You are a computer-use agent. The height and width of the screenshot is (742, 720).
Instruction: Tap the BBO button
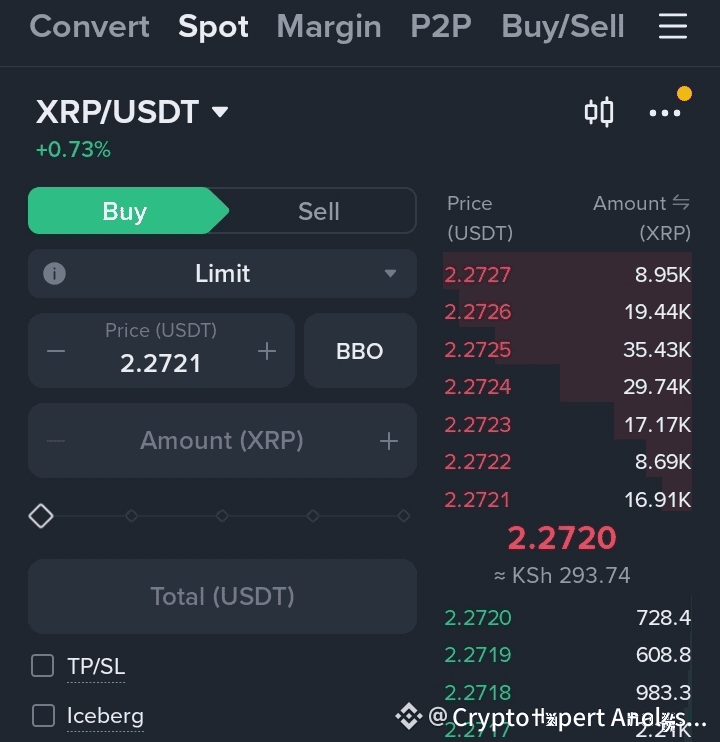(360, 351)
